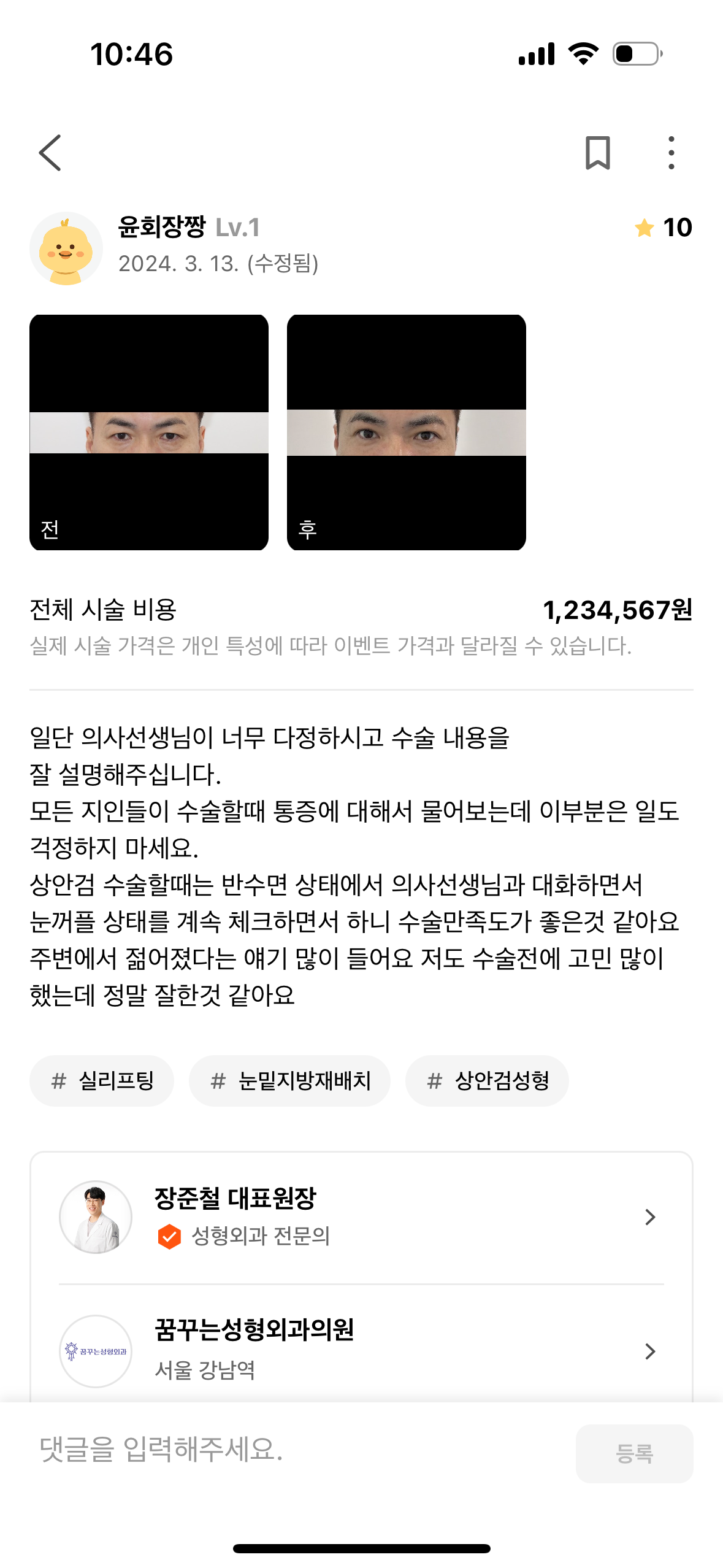Select the 눈밑지방재배치 hashtag chip

[289, 1081]
